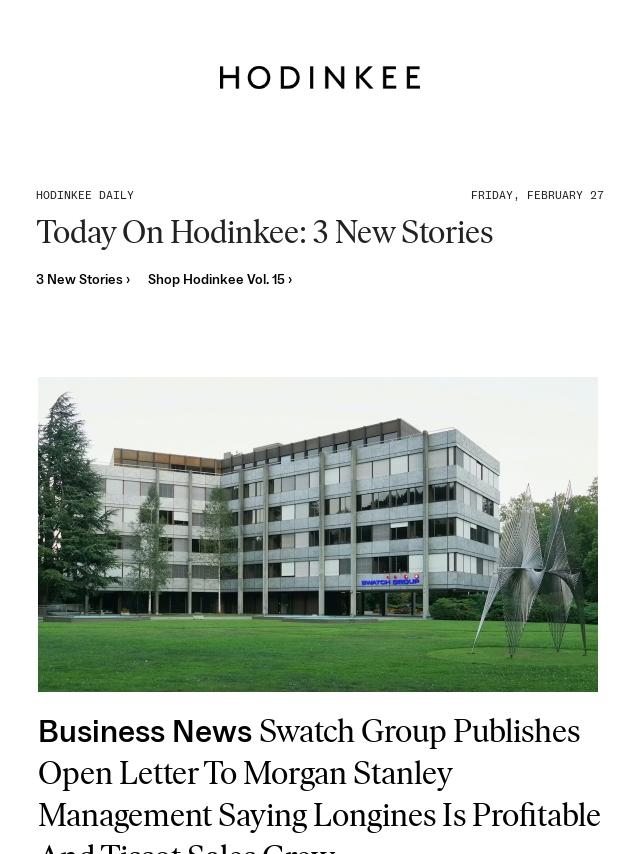Image resolution: width=640 pixels, height=854 pixels.
Task: Open the 3 New Stories link
Action: [83, 280]
